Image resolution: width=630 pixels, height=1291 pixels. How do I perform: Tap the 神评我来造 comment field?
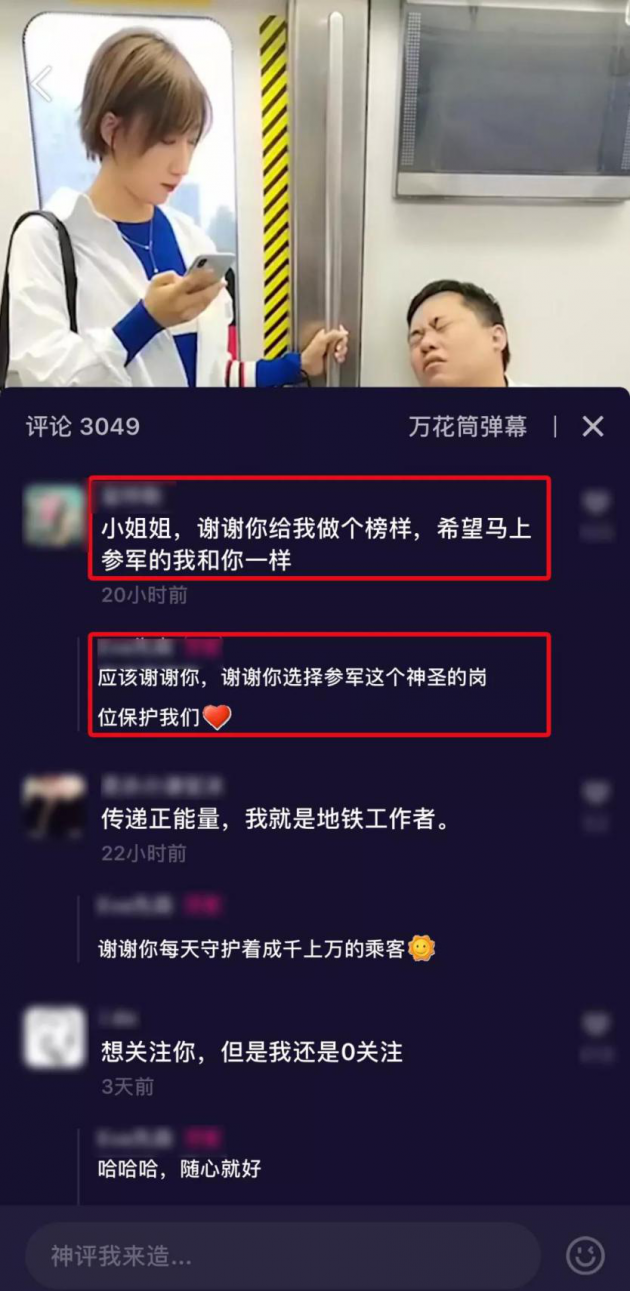(280, 1256)
